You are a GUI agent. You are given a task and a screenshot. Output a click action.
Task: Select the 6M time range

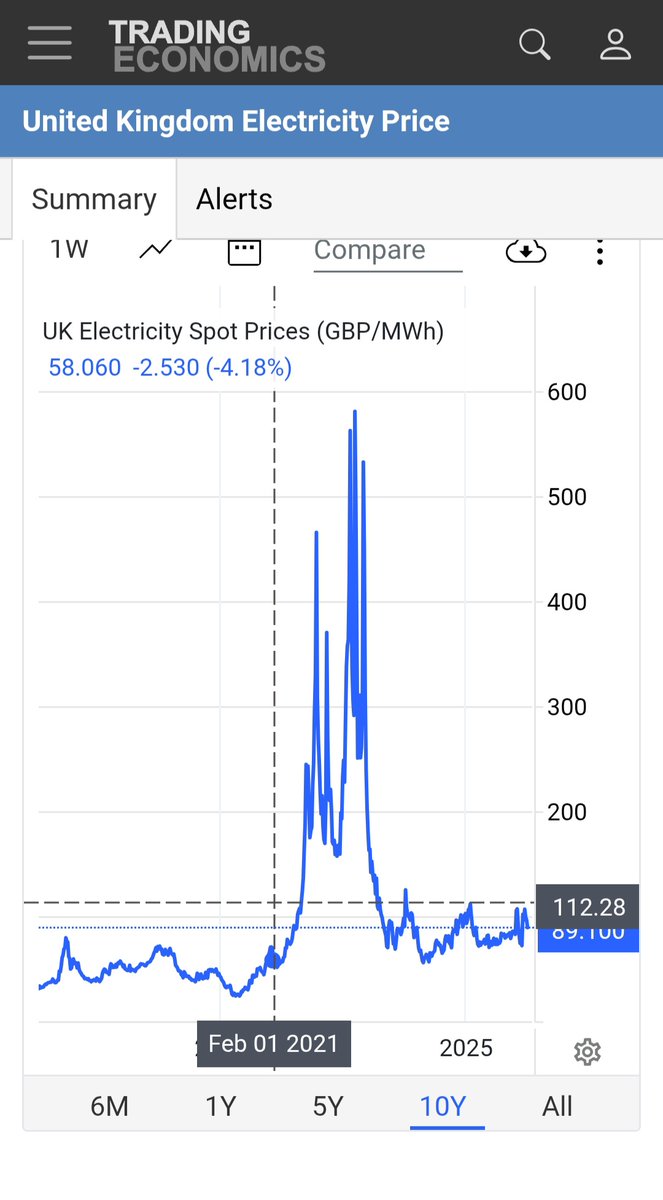tap(109, 1106)
